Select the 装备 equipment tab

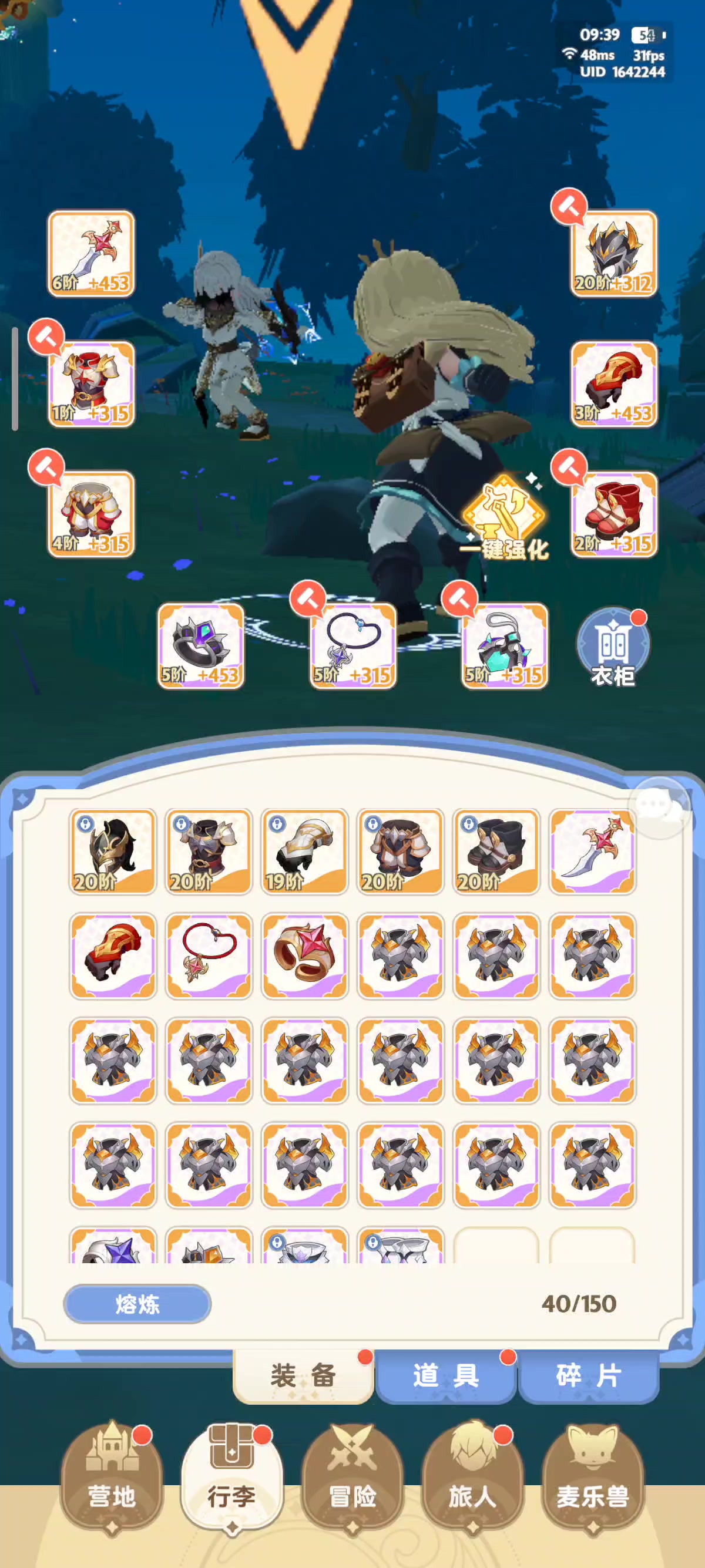pos(303,1375)
